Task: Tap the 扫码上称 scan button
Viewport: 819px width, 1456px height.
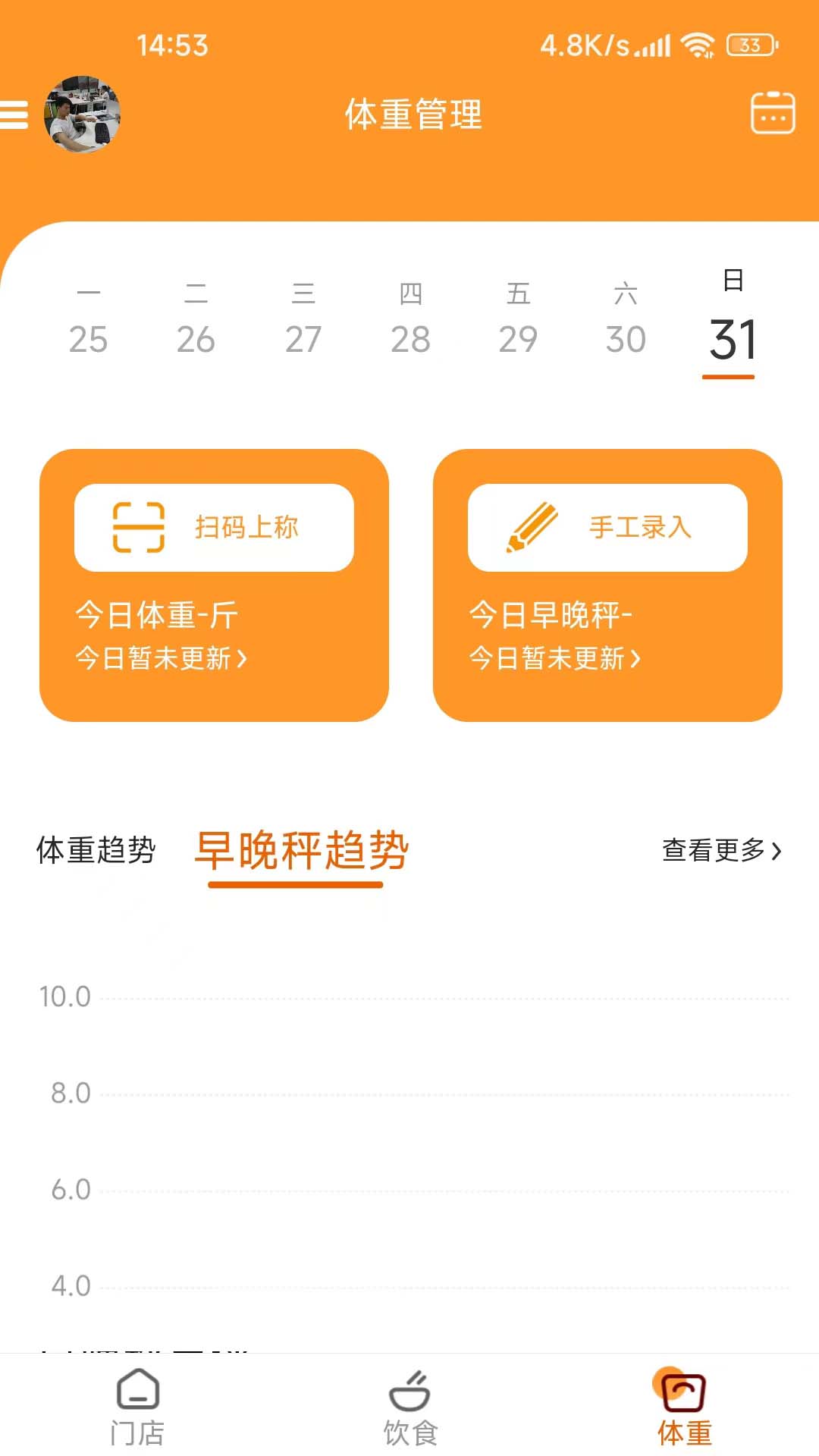Action: point(214,527)
